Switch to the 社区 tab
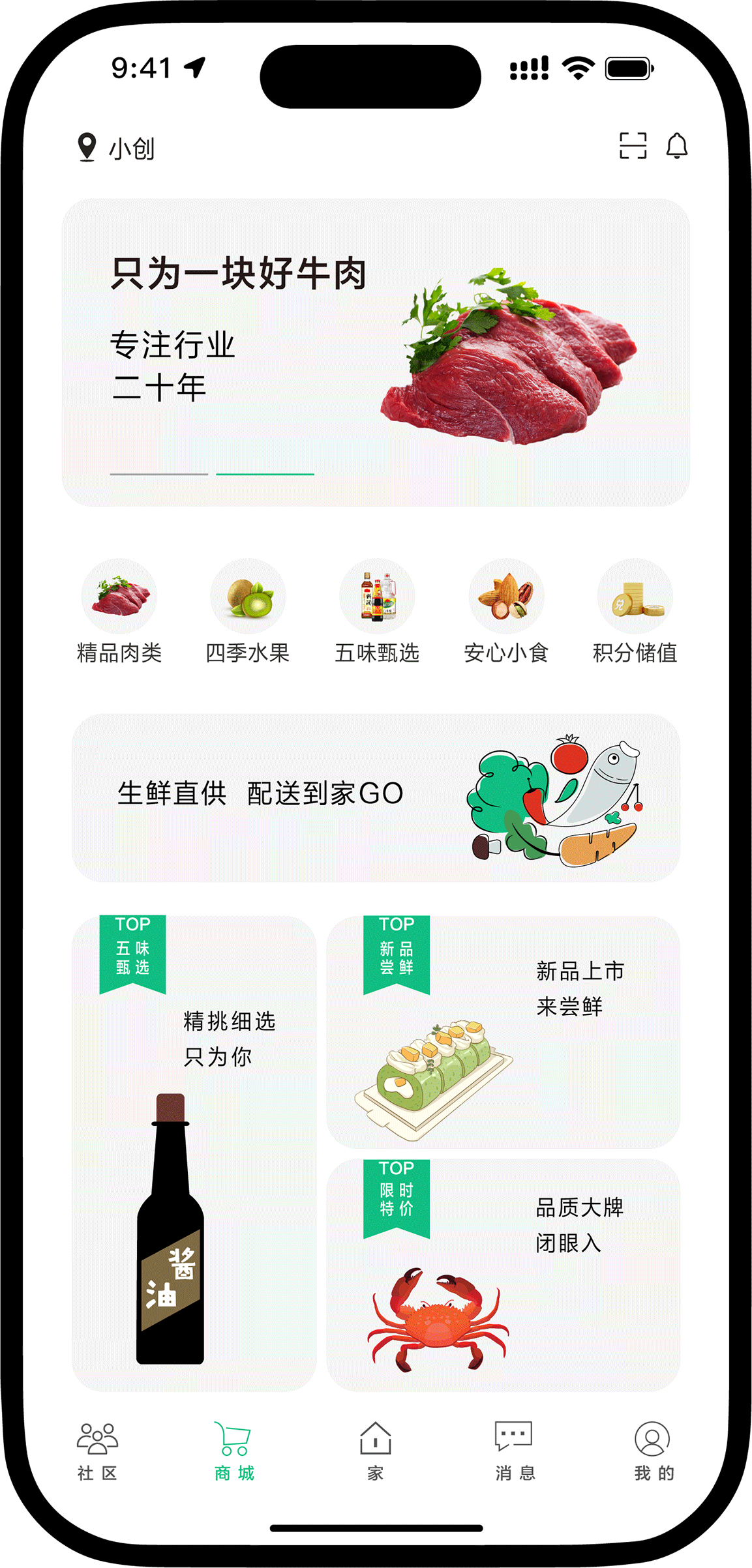 coord(98,1451)
